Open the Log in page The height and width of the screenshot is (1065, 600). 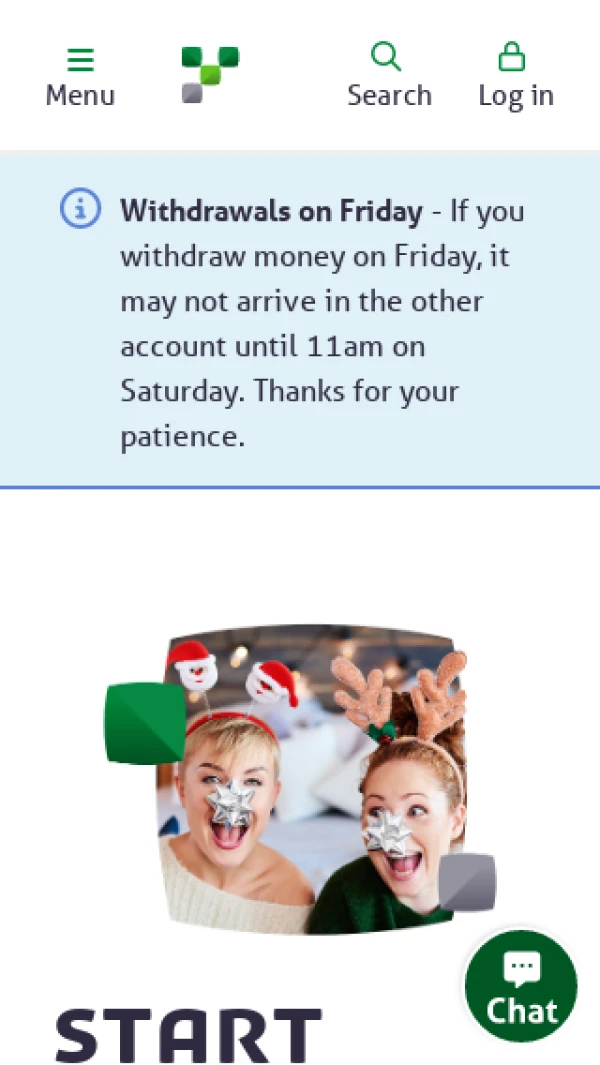[515, 76]
